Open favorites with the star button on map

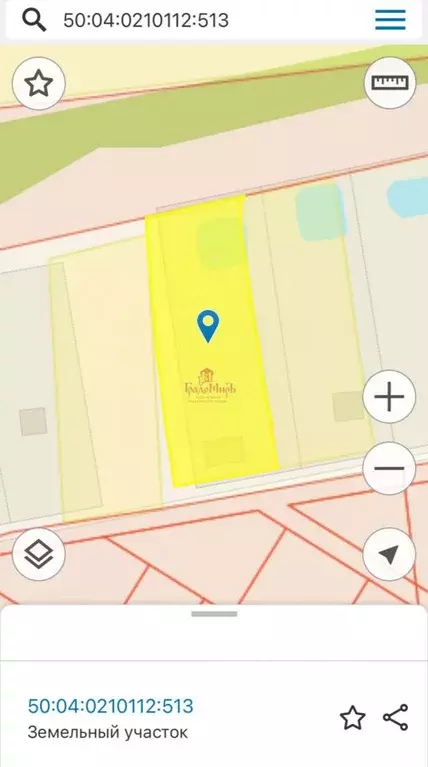39,83
